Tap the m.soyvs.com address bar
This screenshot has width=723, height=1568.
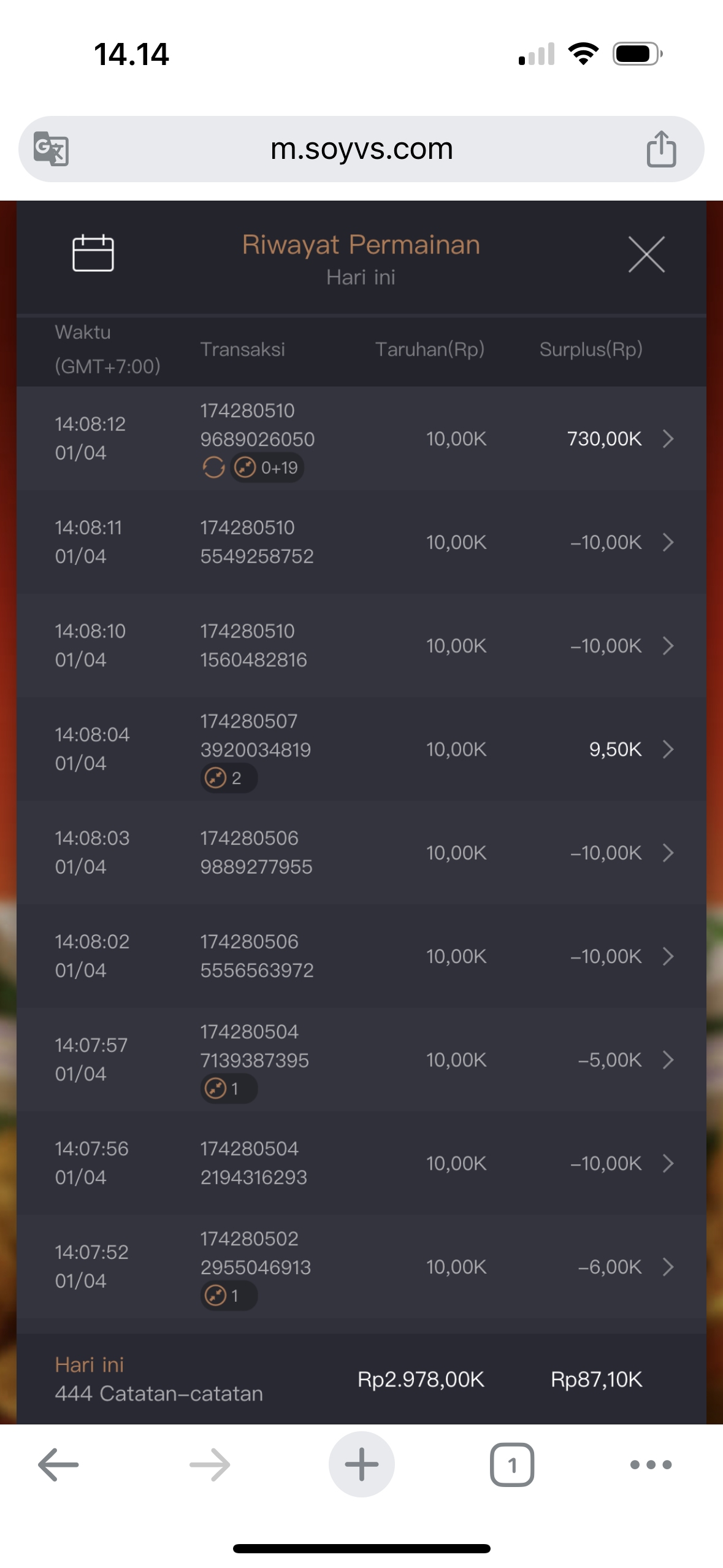click(361, 149)
